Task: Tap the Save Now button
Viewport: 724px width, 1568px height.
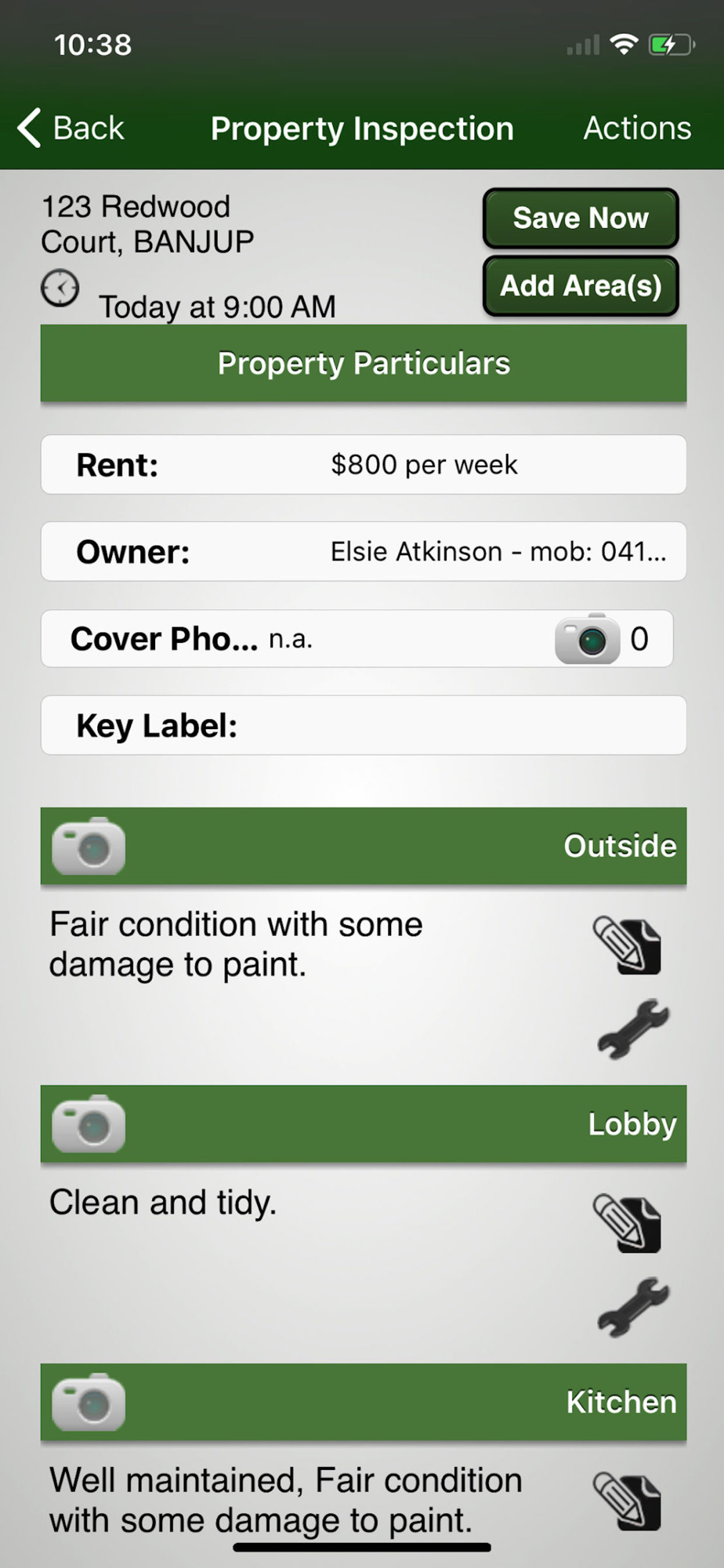Action: point(581,218)
